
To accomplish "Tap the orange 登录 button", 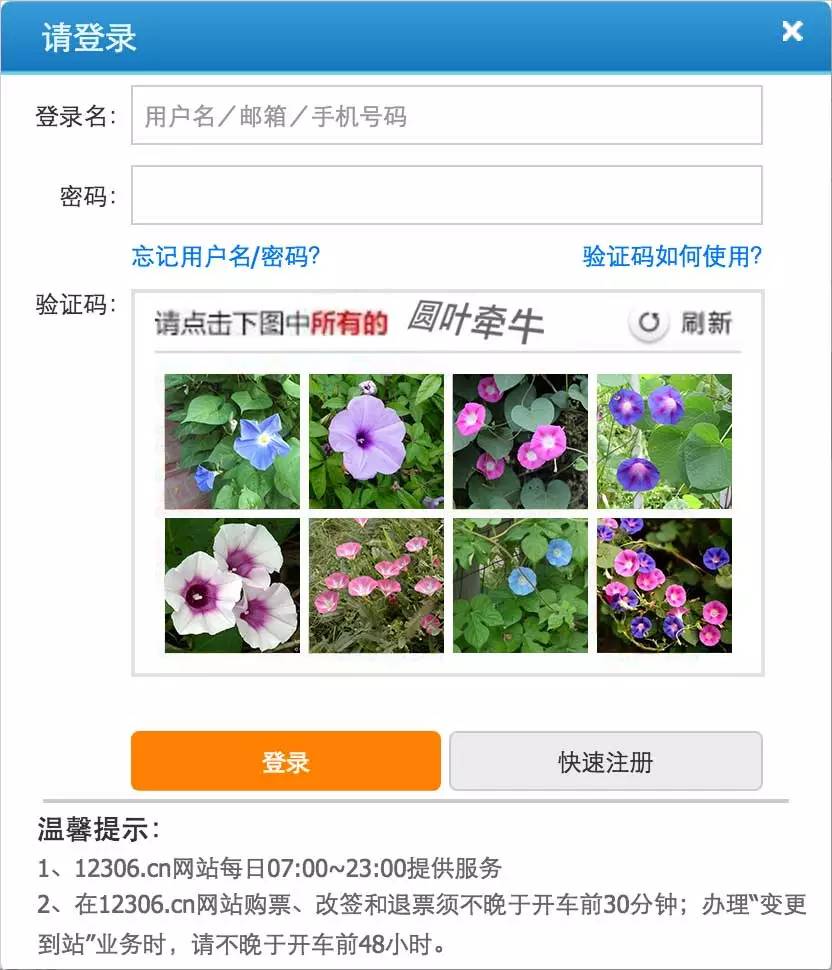I will tap(286, 762).
